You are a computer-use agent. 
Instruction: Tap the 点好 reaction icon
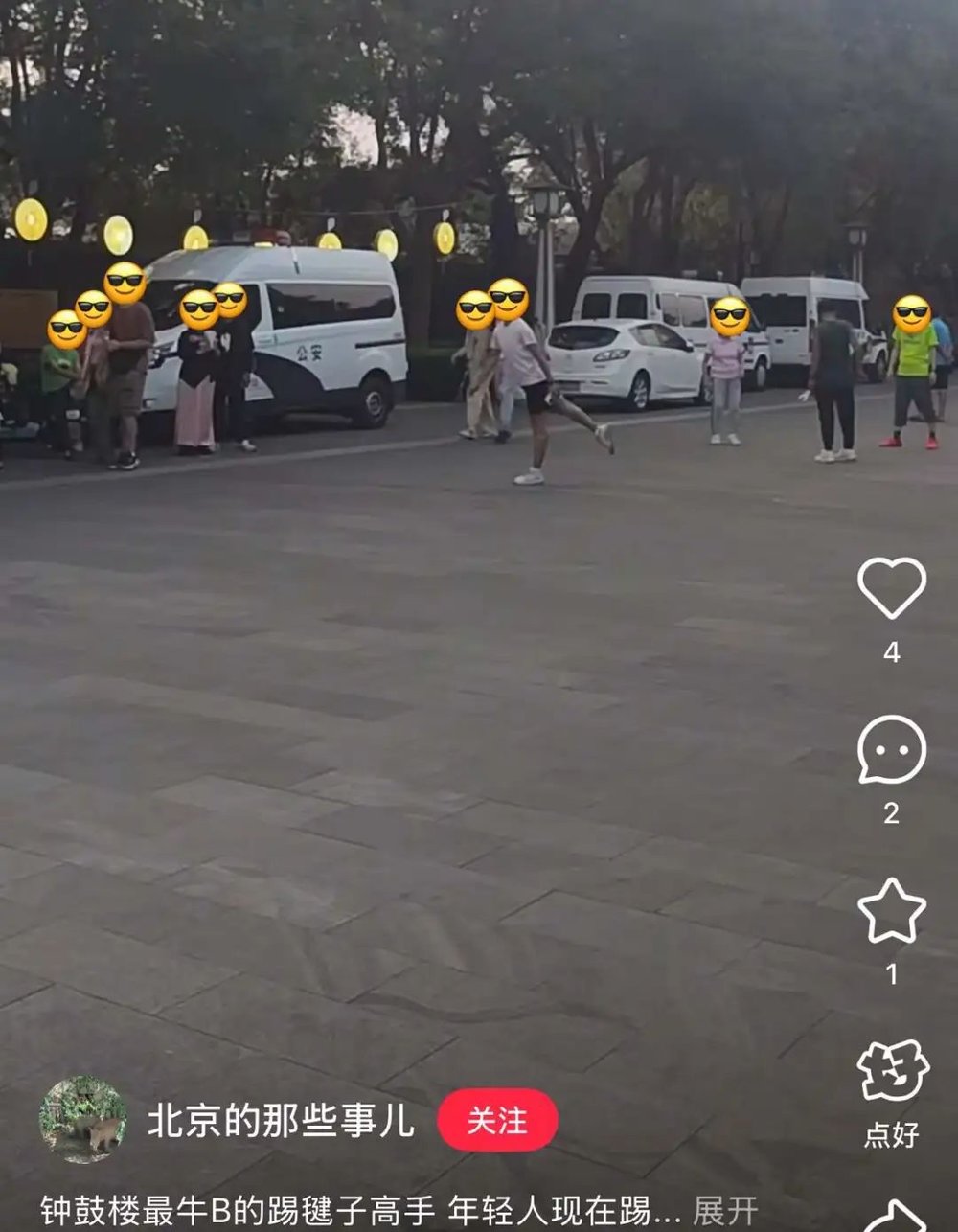click(x=892, y=1072)
